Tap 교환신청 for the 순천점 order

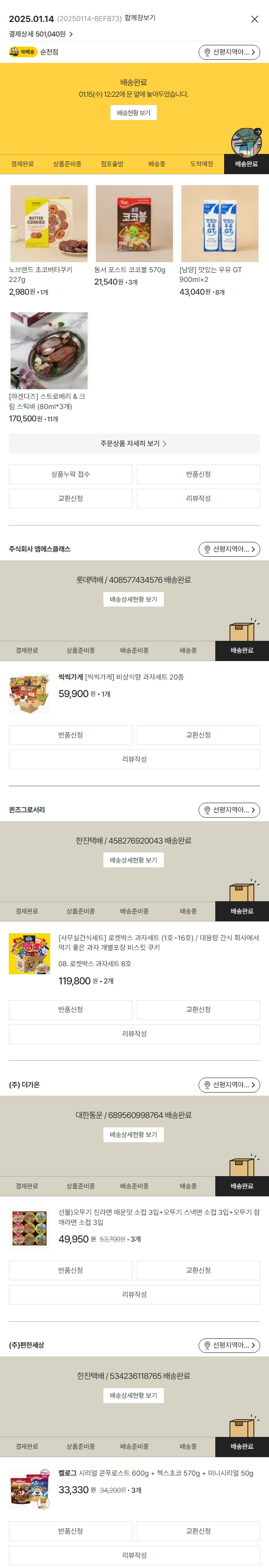pos(70,498)
